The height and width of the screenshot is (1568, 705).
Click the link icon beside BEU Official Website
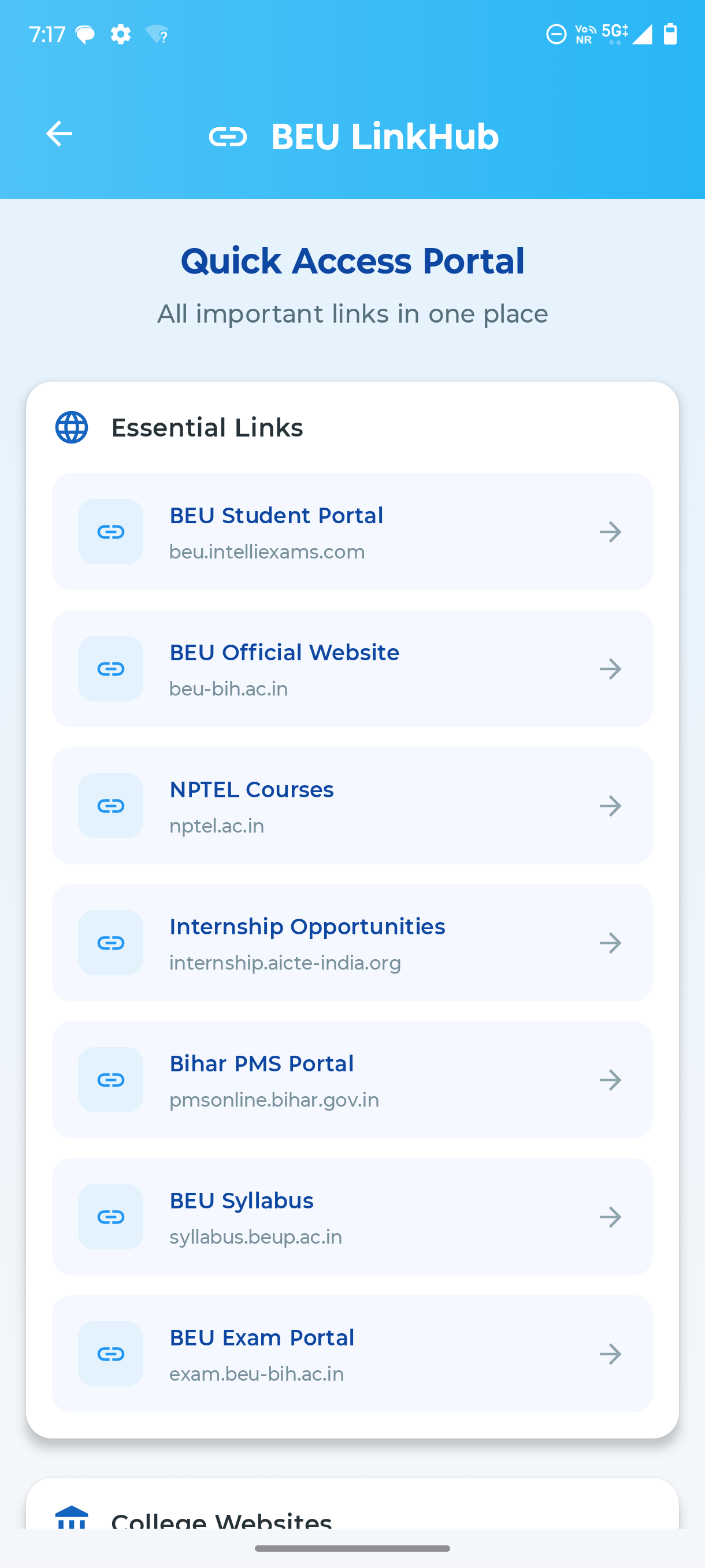click(x=110, y=668)
